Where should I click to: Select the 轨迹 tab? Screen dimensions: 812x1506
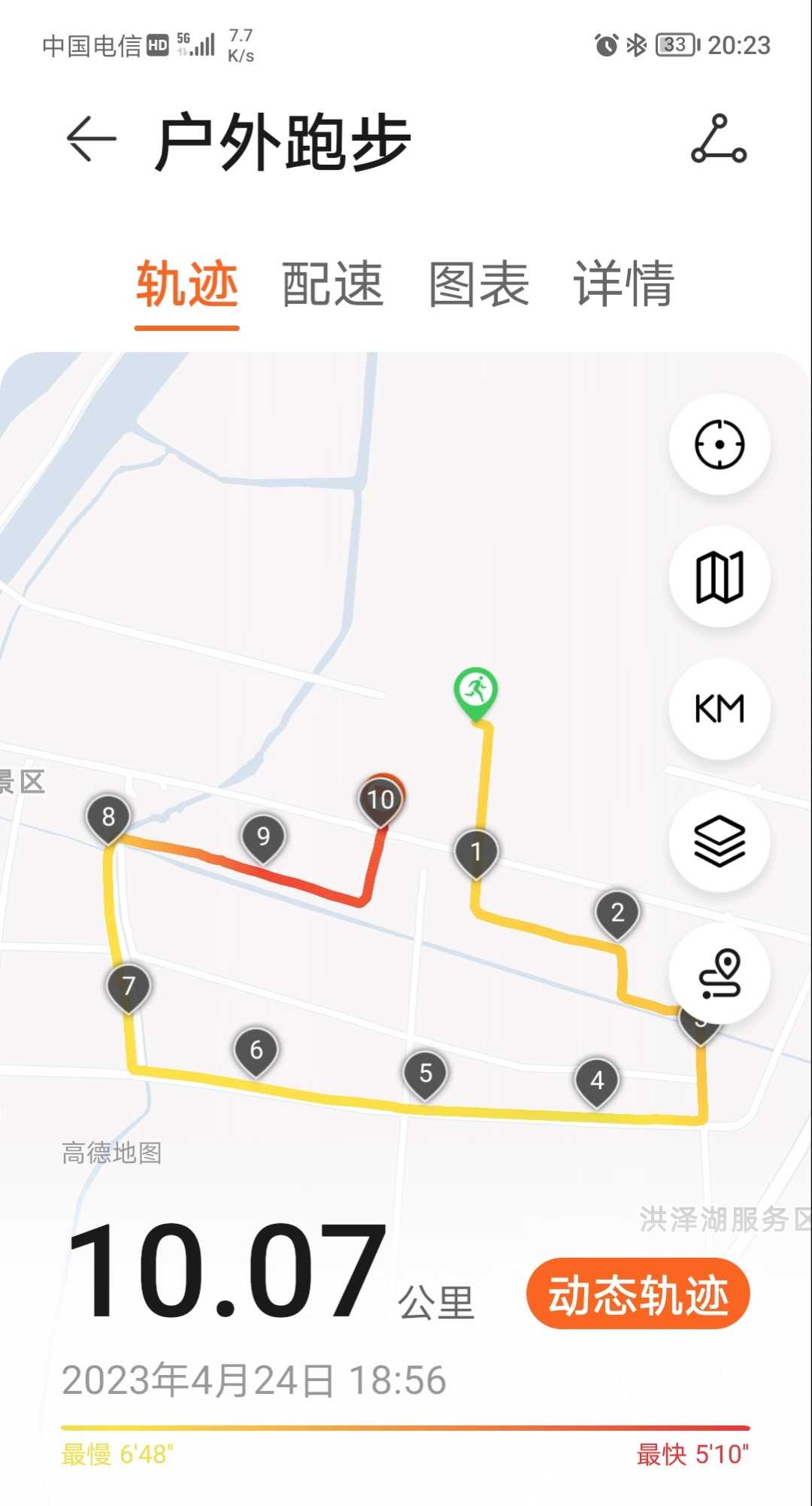(187, 284)
